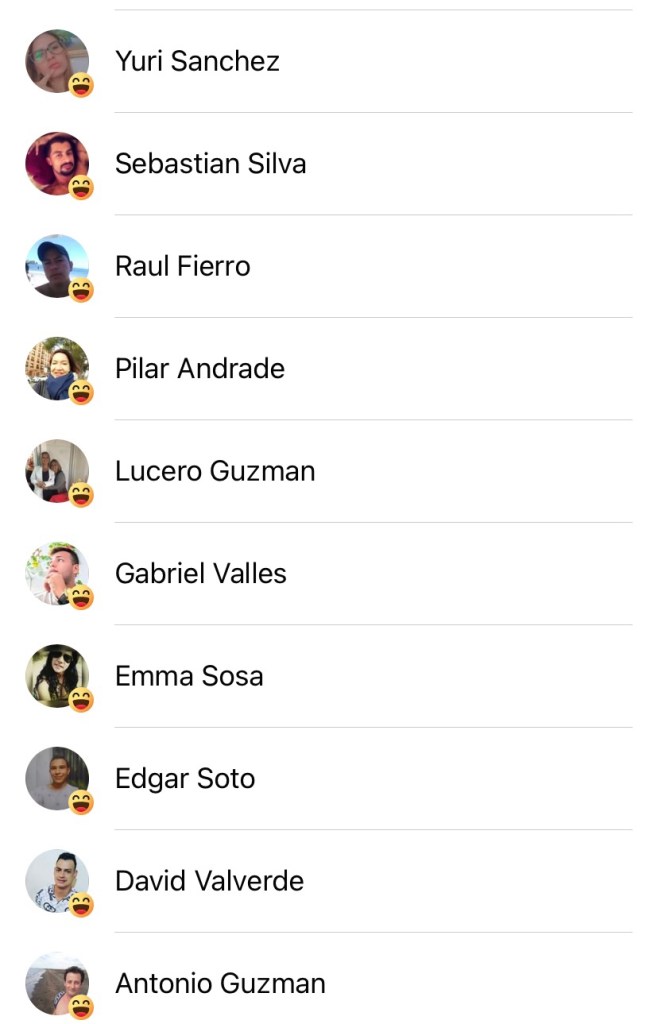658x1024 pixels.
Task: View Sebastian Silva's profile
Action: (210, 163)
